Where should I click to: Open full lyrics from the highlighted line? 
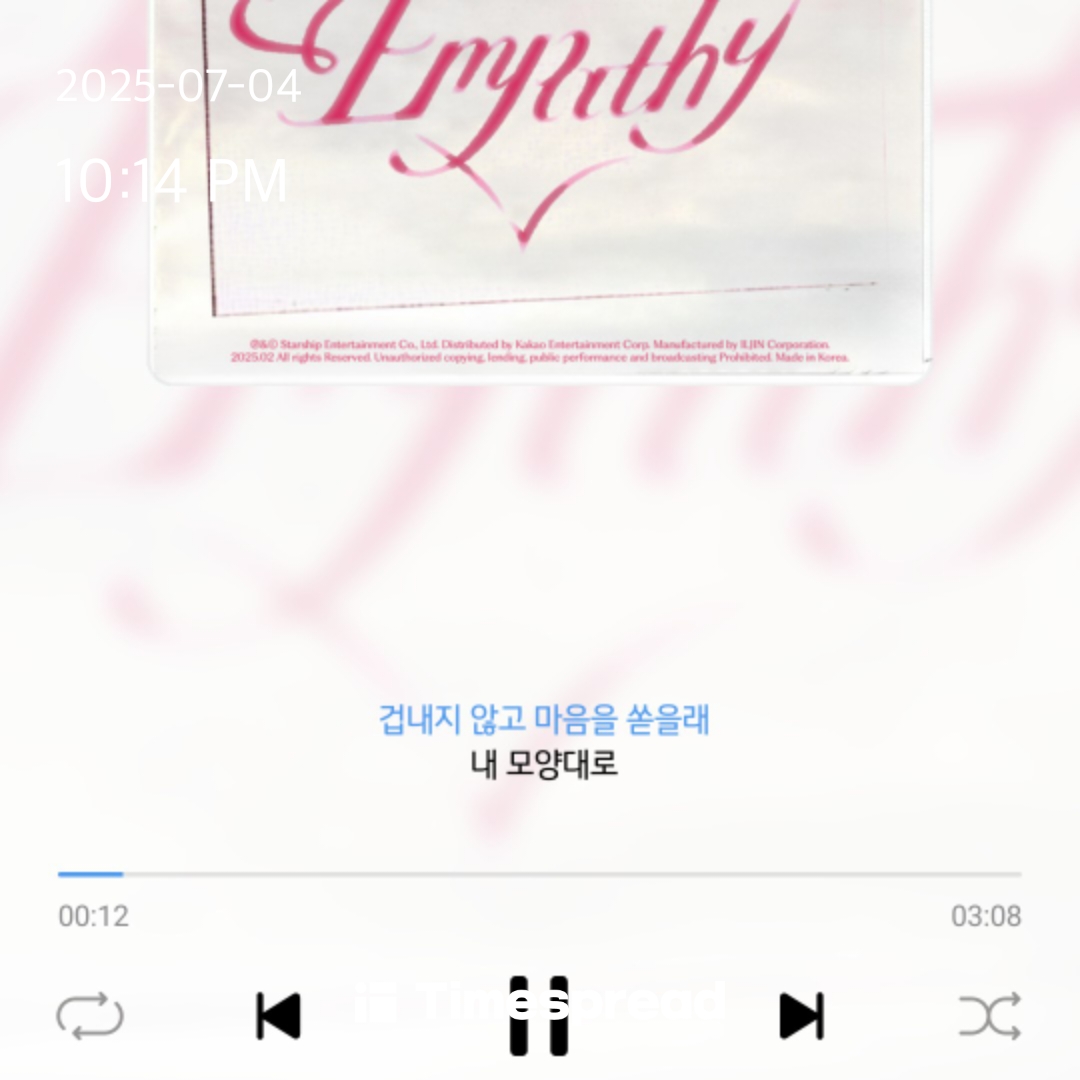(544, 720)
